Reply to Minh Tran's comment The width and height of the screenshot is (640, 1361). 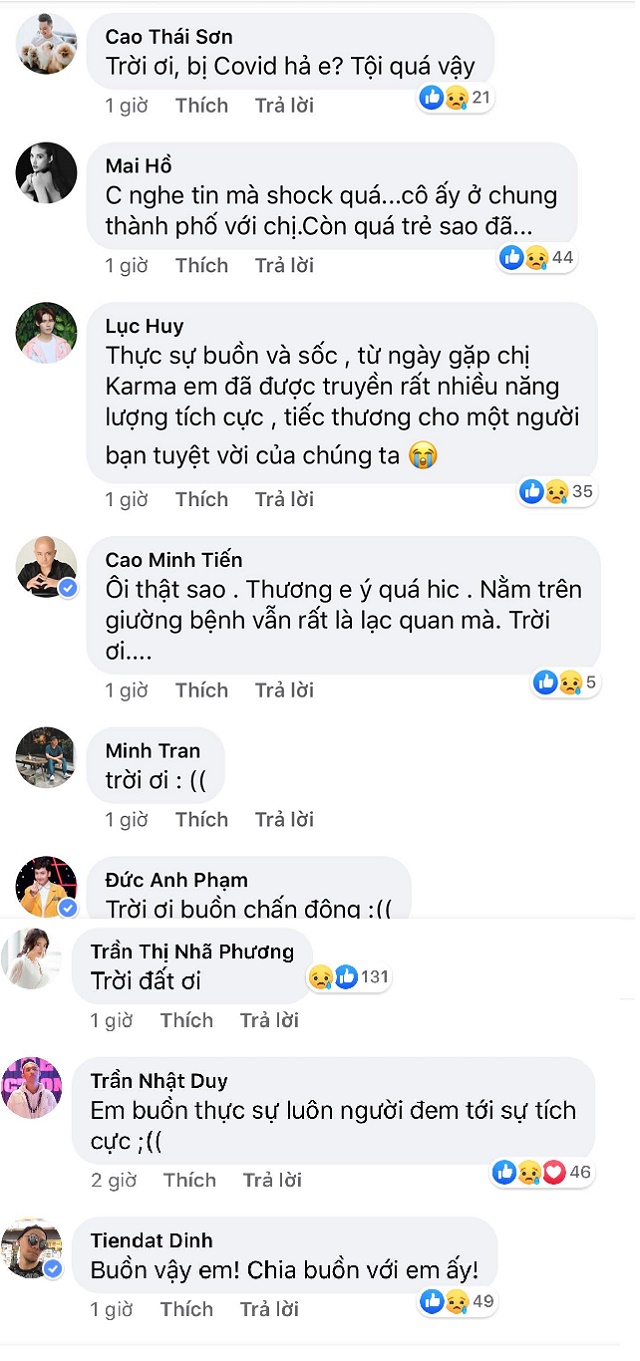[284, 819]
